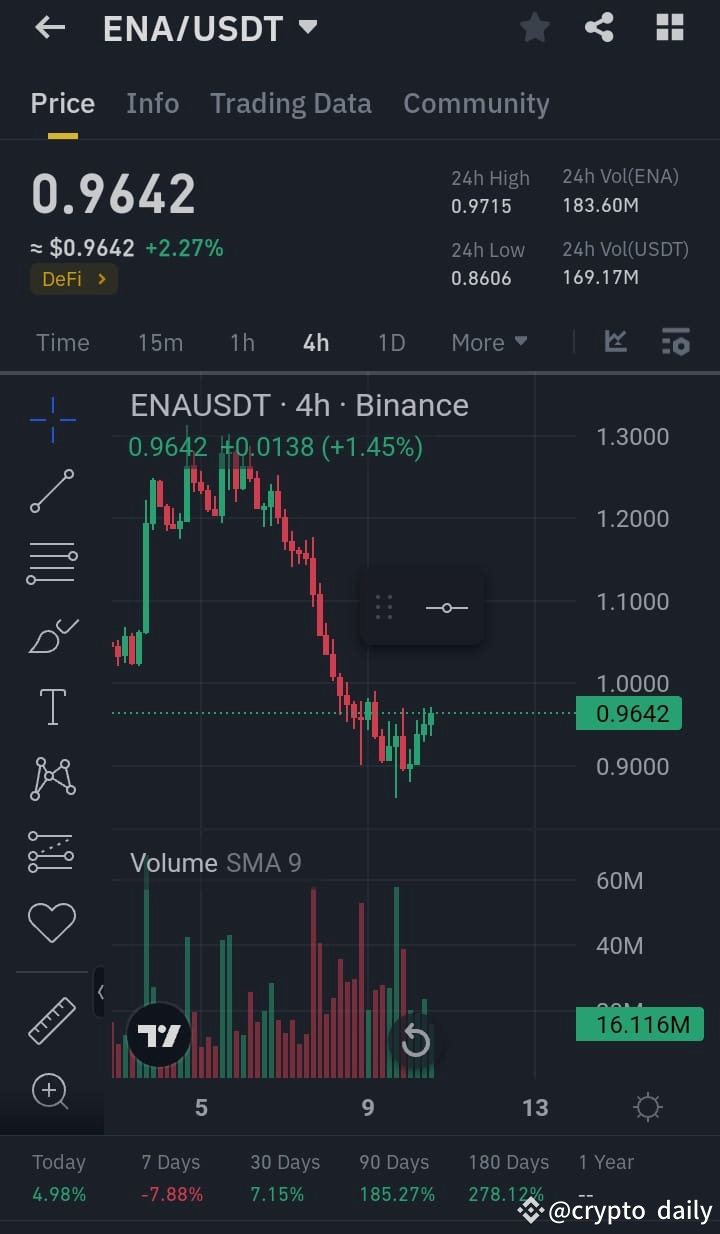Tap the reset chart refresh circle
720x1234 pixels.
click(x=414, y=1041)
